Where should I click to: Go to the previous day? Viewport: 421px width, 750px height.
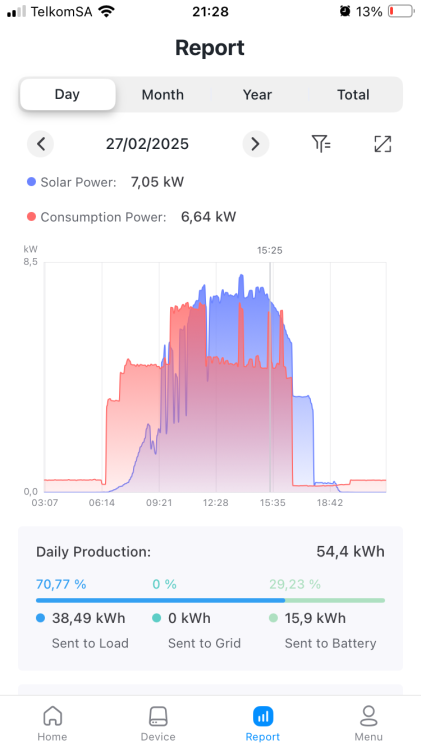41,143
